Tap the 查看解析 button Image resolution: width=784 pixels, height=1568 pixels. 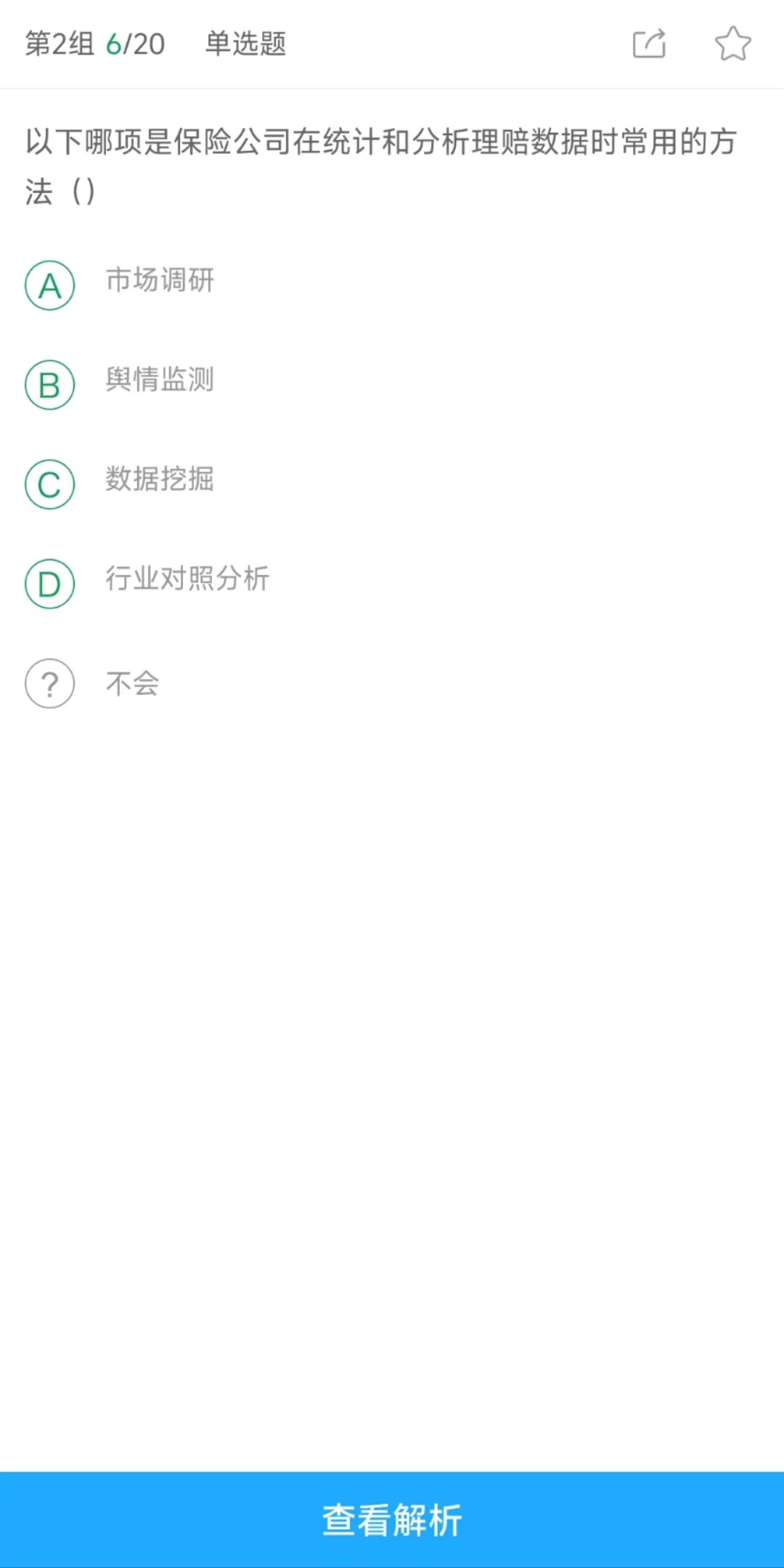[392, 1519]
